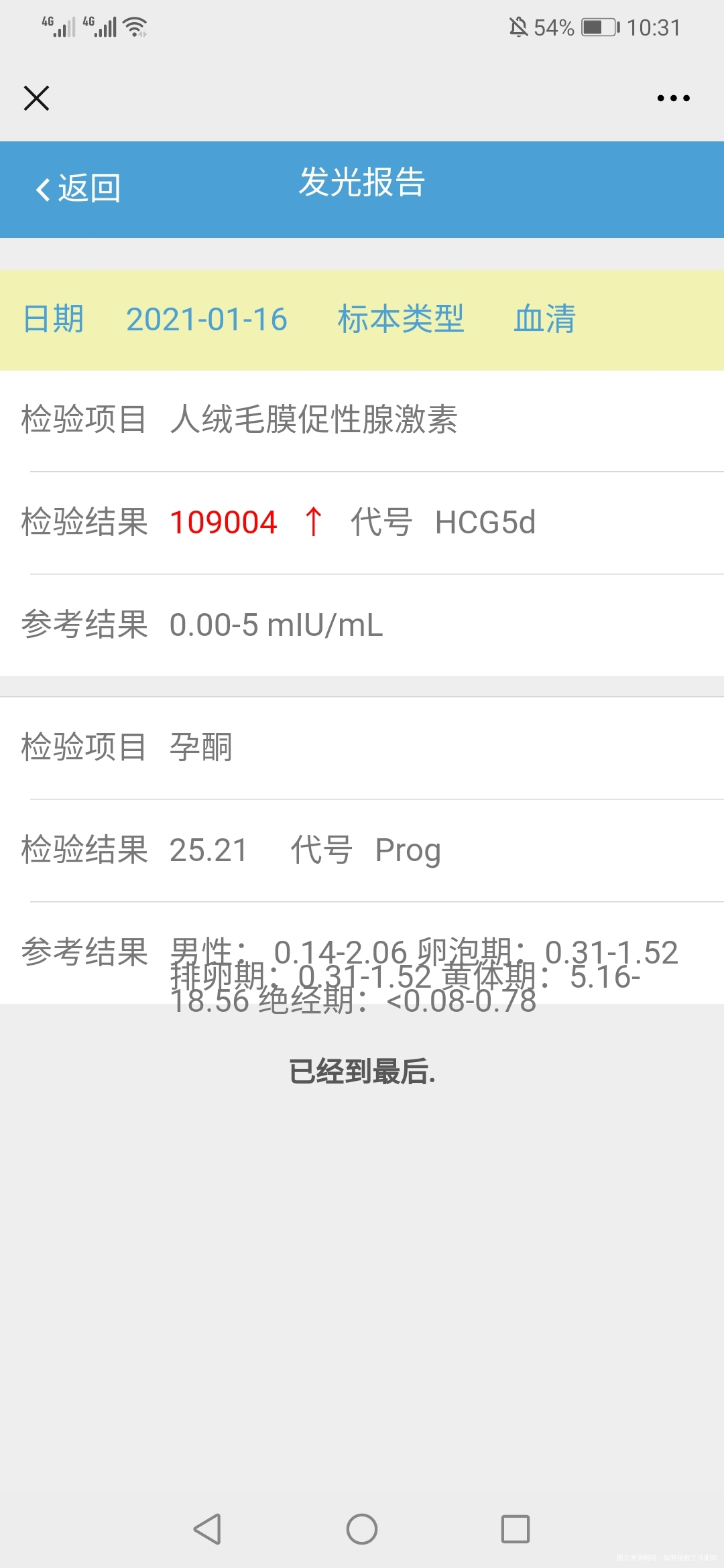Tap 返回 to go back

tap(78, 188)
